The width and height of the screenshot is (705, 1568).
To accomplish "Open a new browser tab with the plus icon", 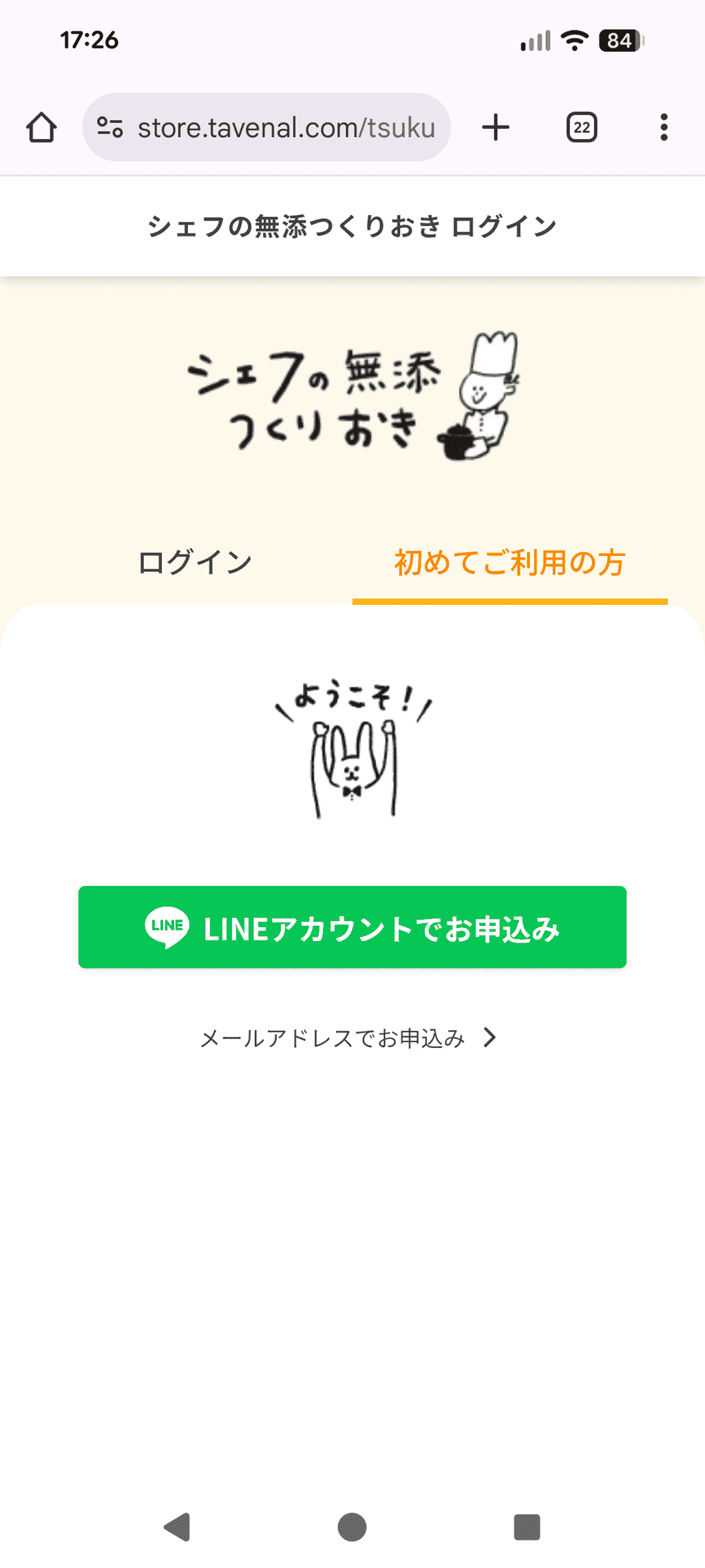I will (x=496, y=127).
